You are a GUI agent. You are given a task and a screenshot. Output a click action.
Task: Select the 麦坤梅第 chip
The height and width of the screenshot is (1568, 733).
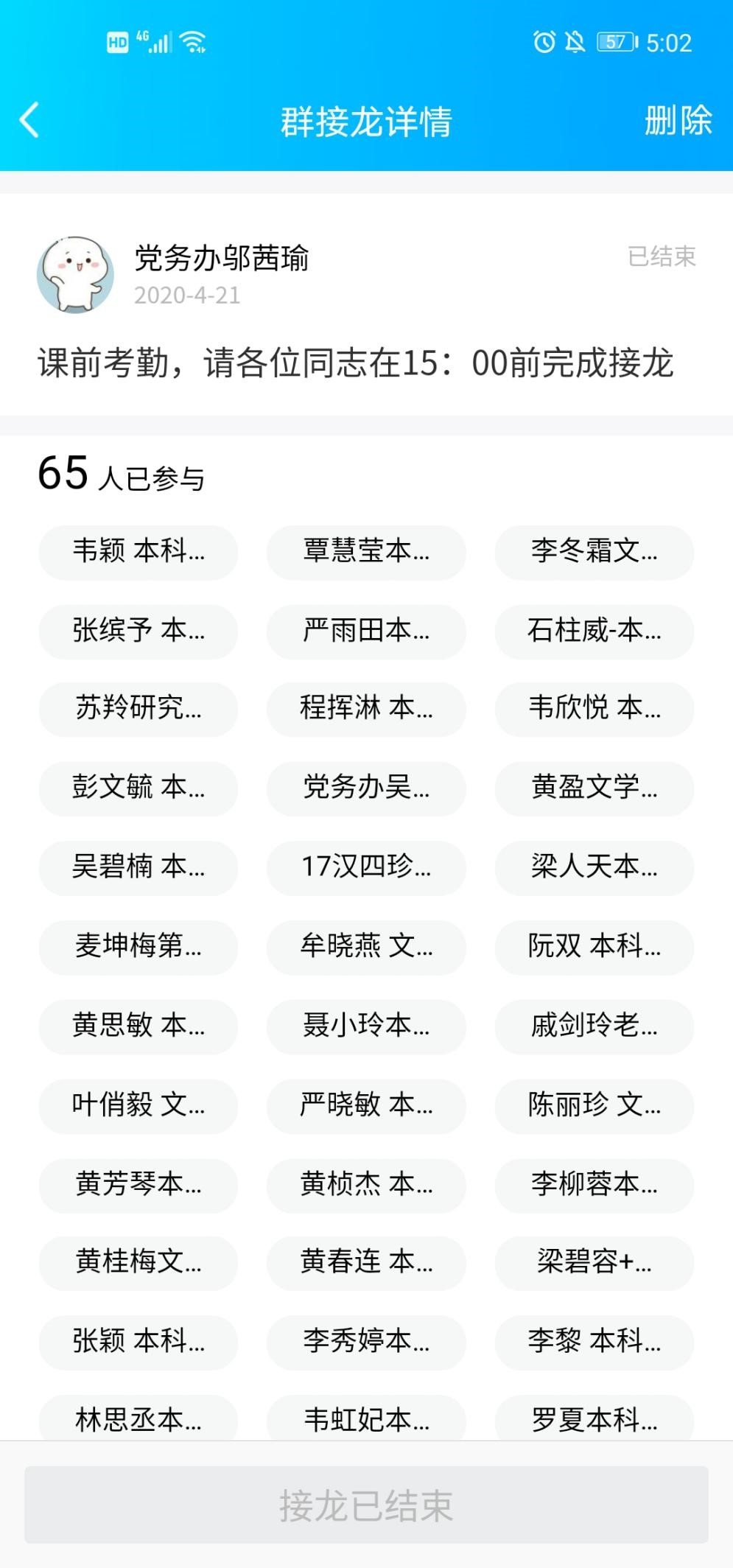click(138, 947)
